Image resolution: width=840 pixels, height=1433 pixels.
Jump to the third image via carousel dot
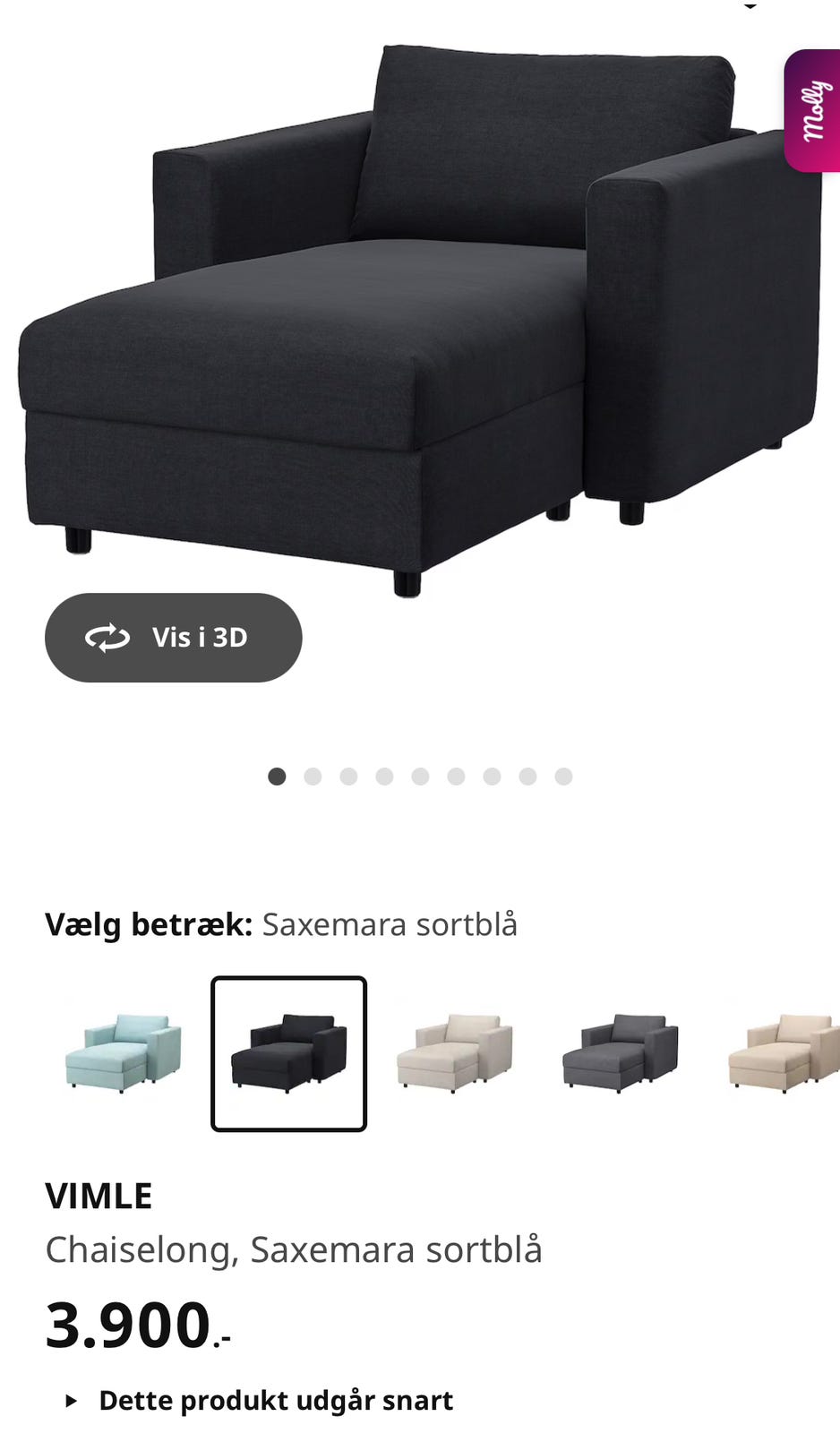click(x=349, y=776)
